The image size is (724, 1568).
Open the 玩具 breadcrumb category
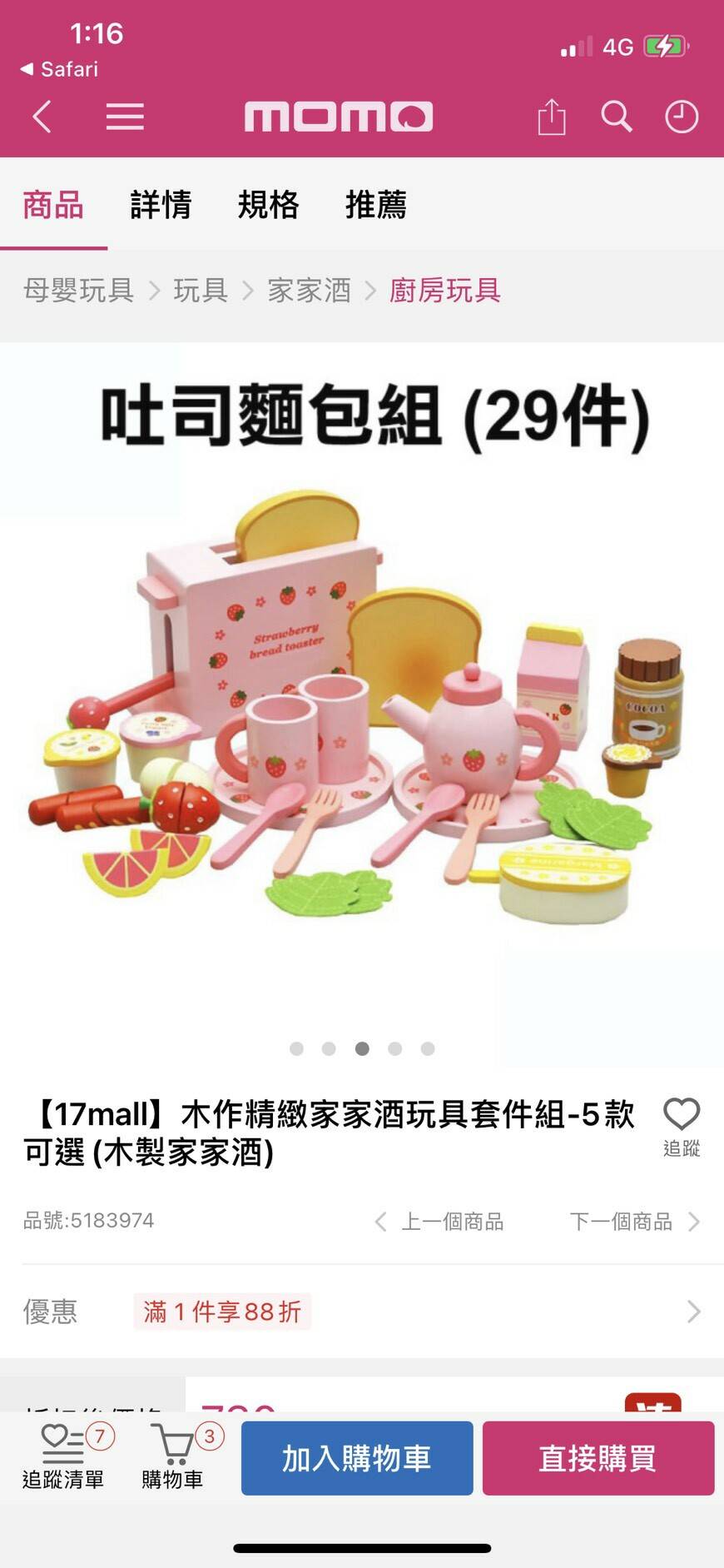[x=201, y=291]
